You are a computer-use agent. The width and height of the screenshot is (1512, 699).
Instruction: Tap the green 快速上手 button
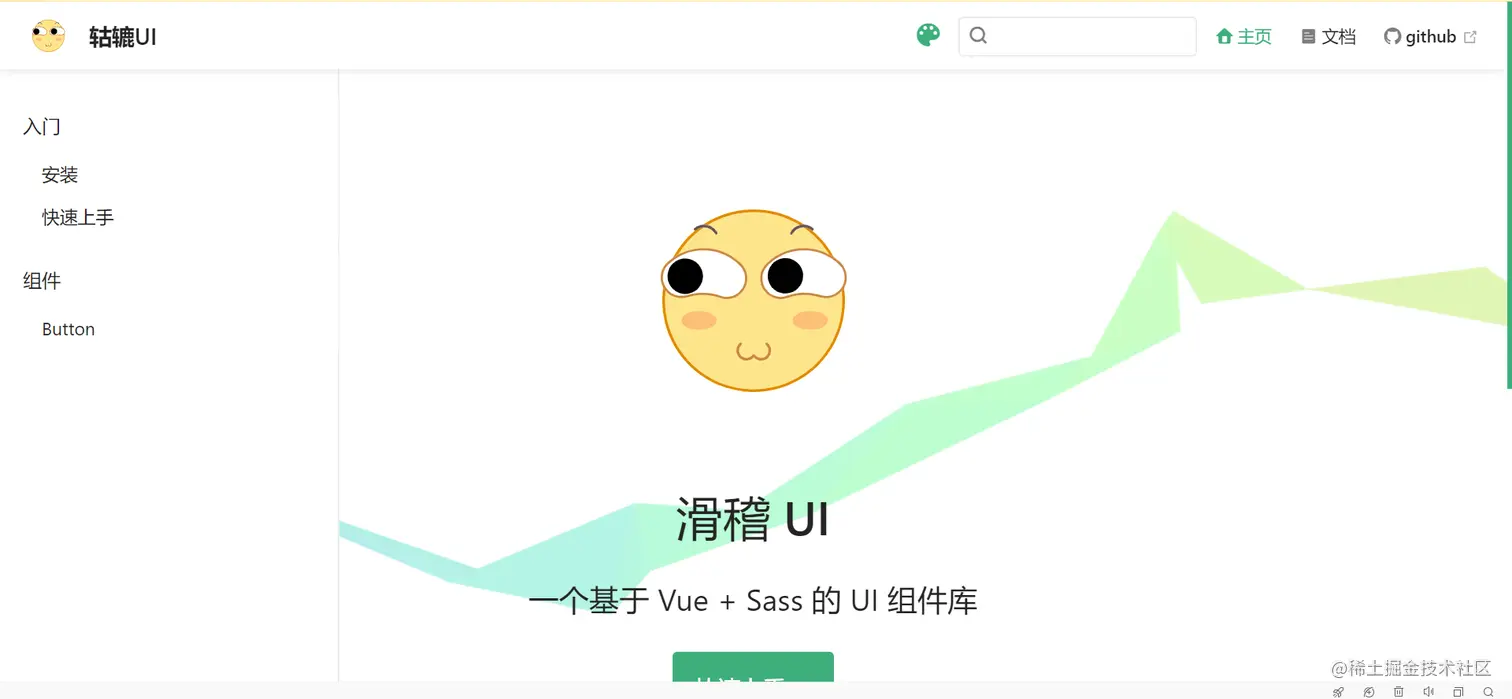(x=752, y=669)
